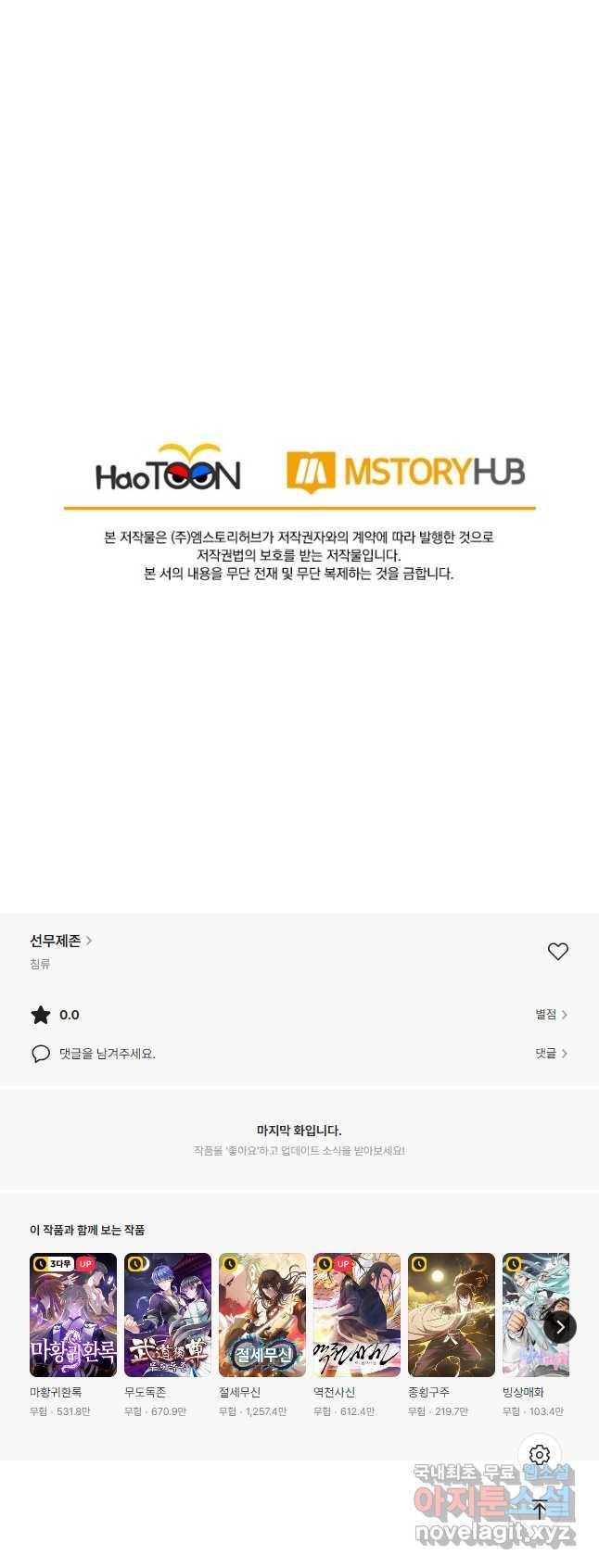Image resolution: width=599 pixels, height=1568 pixels.
Task: Jump to top with the up arrow
Action: click(540, 1509)
